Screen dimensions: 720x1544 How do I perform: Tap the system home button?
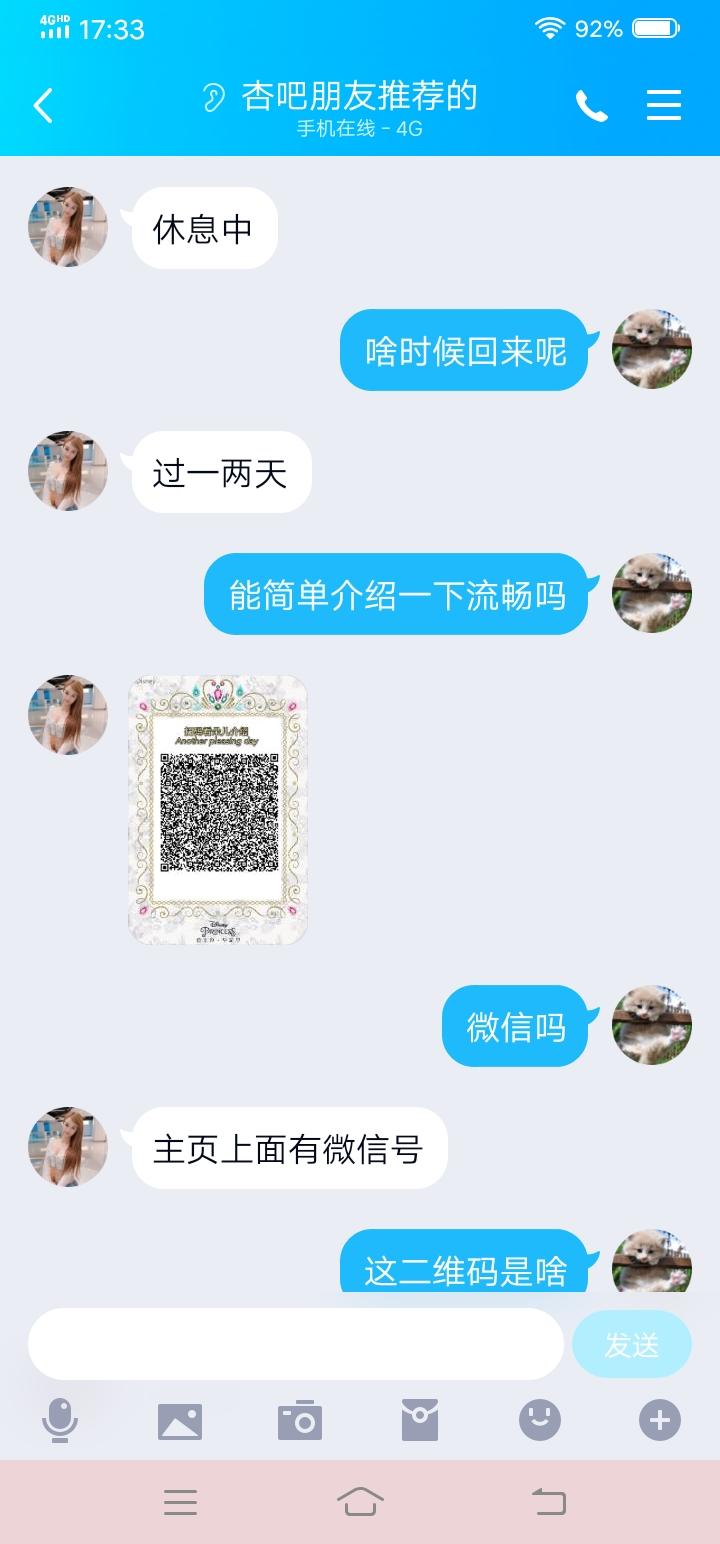point(360,1501)
